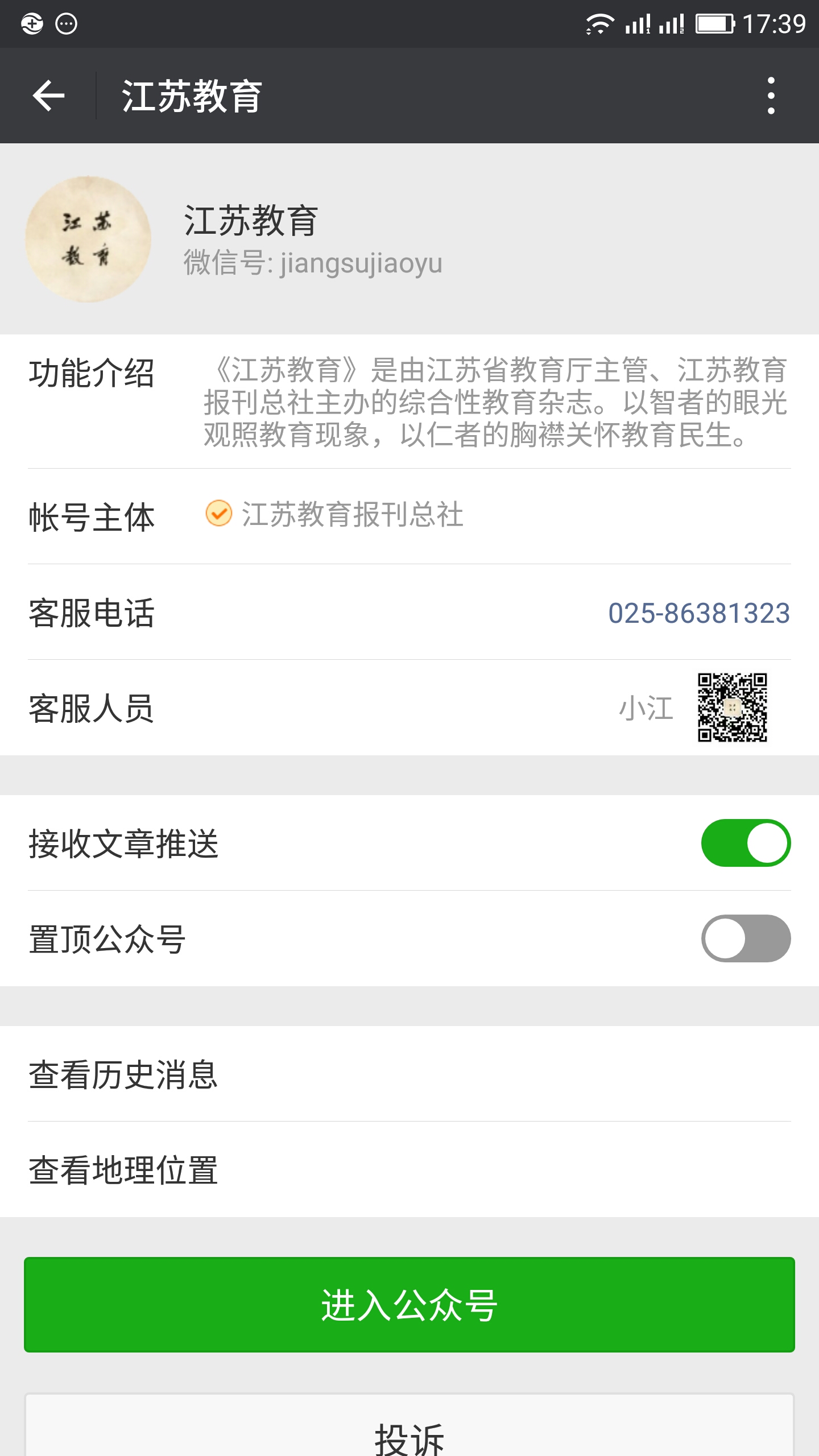This screenshot has width=819, height=1456.
Task: Go back using the arrow icon
Action: pyautogui.click(x=49, y=96)
